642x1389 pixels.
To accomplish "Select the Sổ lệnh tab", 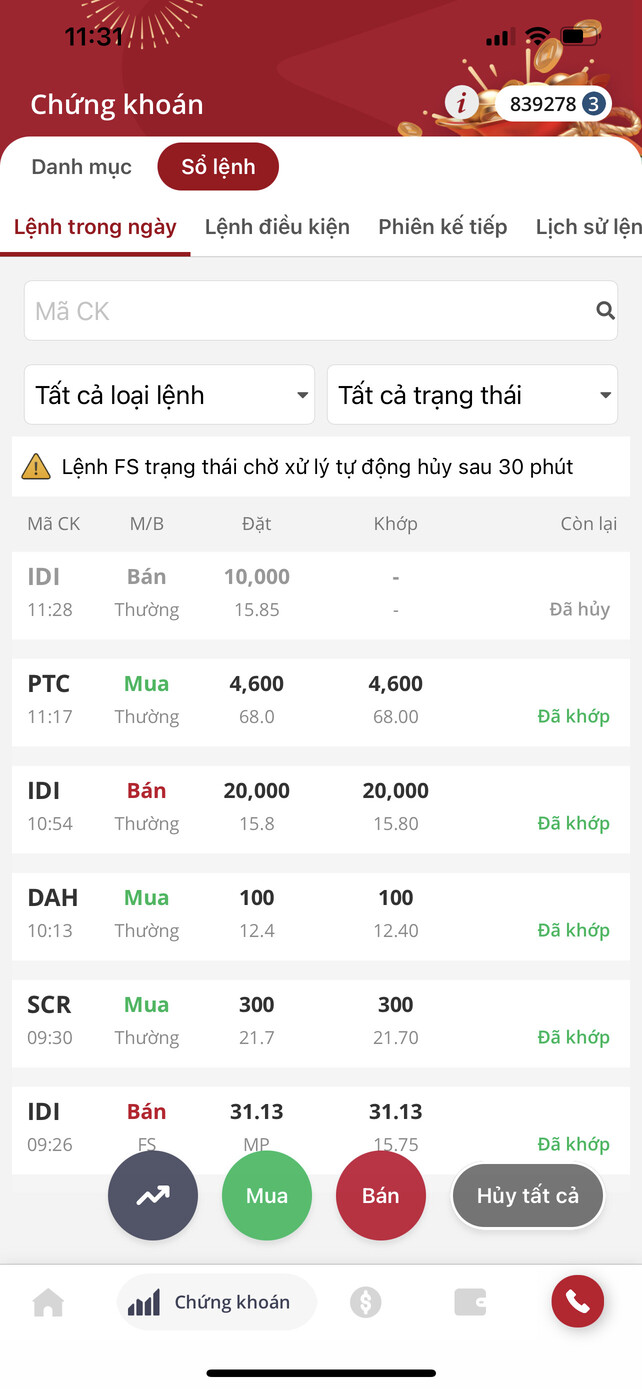I will tap(218, 167).
